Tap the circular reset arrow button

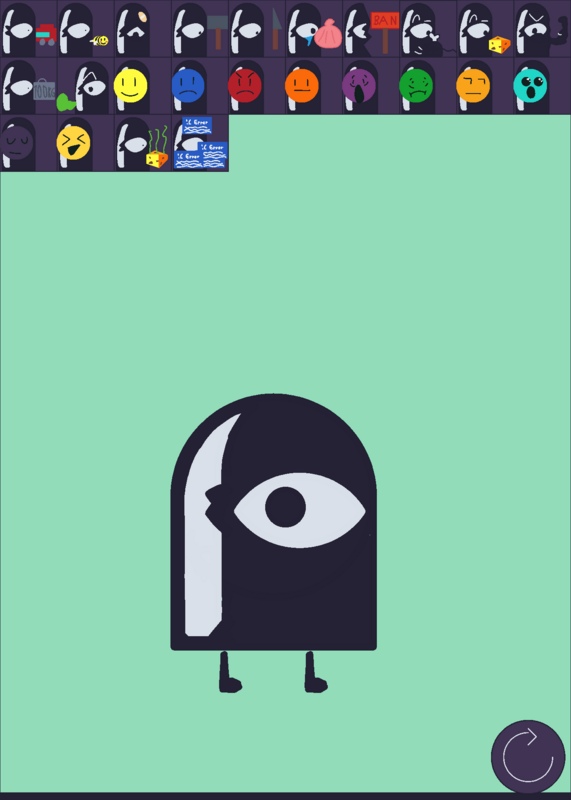pyautogui.click(x=528, y=757)
